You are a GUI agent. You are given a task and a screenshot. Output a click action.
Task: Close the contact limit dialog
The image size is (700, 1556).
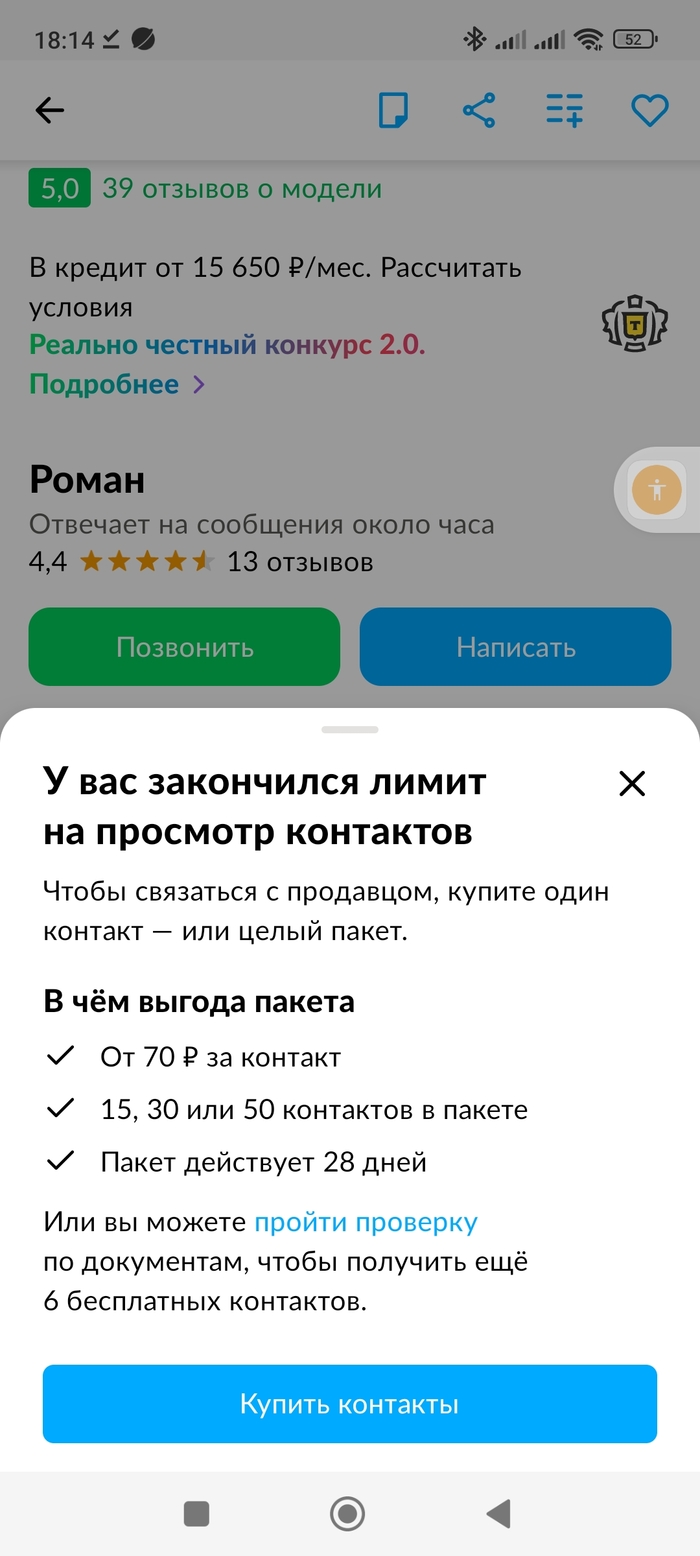[632, 784]
